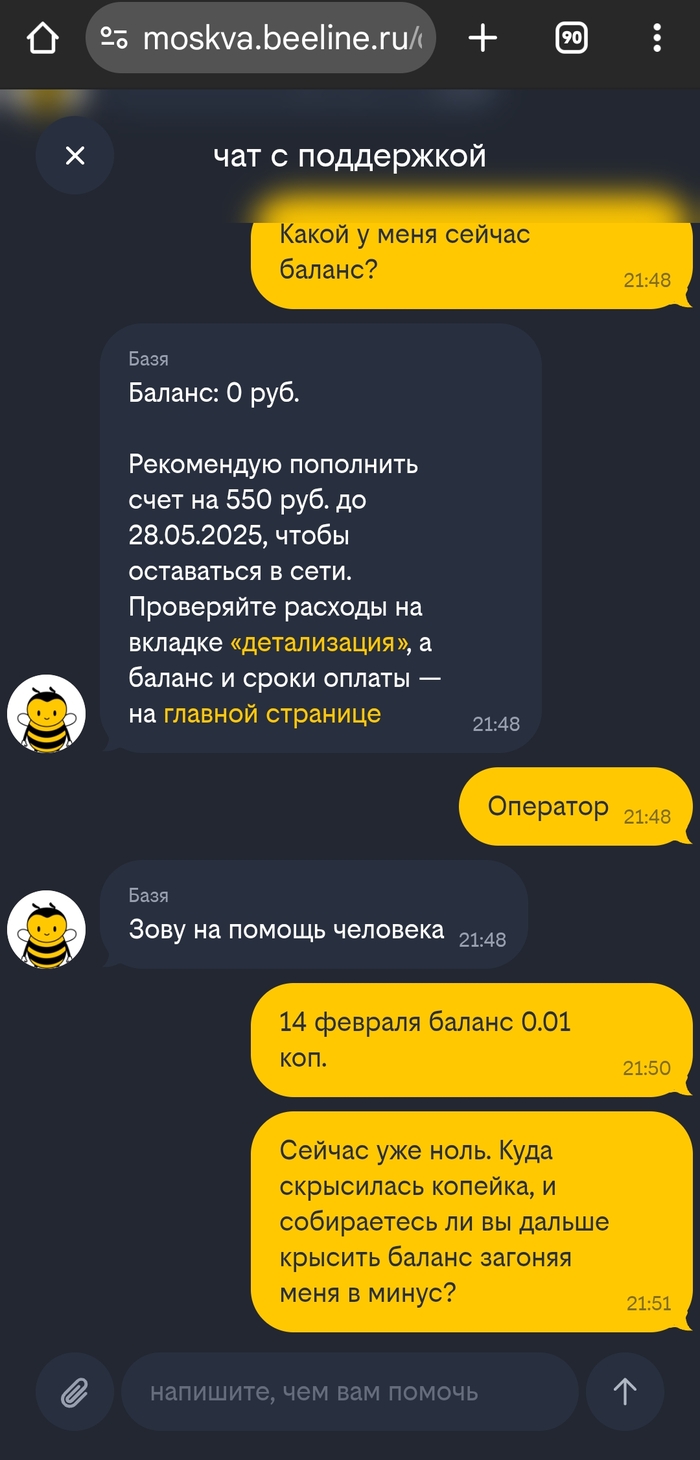
Task: Open the tab switcher showing 90
Action: pyautogui.click(x=571, y=39)
